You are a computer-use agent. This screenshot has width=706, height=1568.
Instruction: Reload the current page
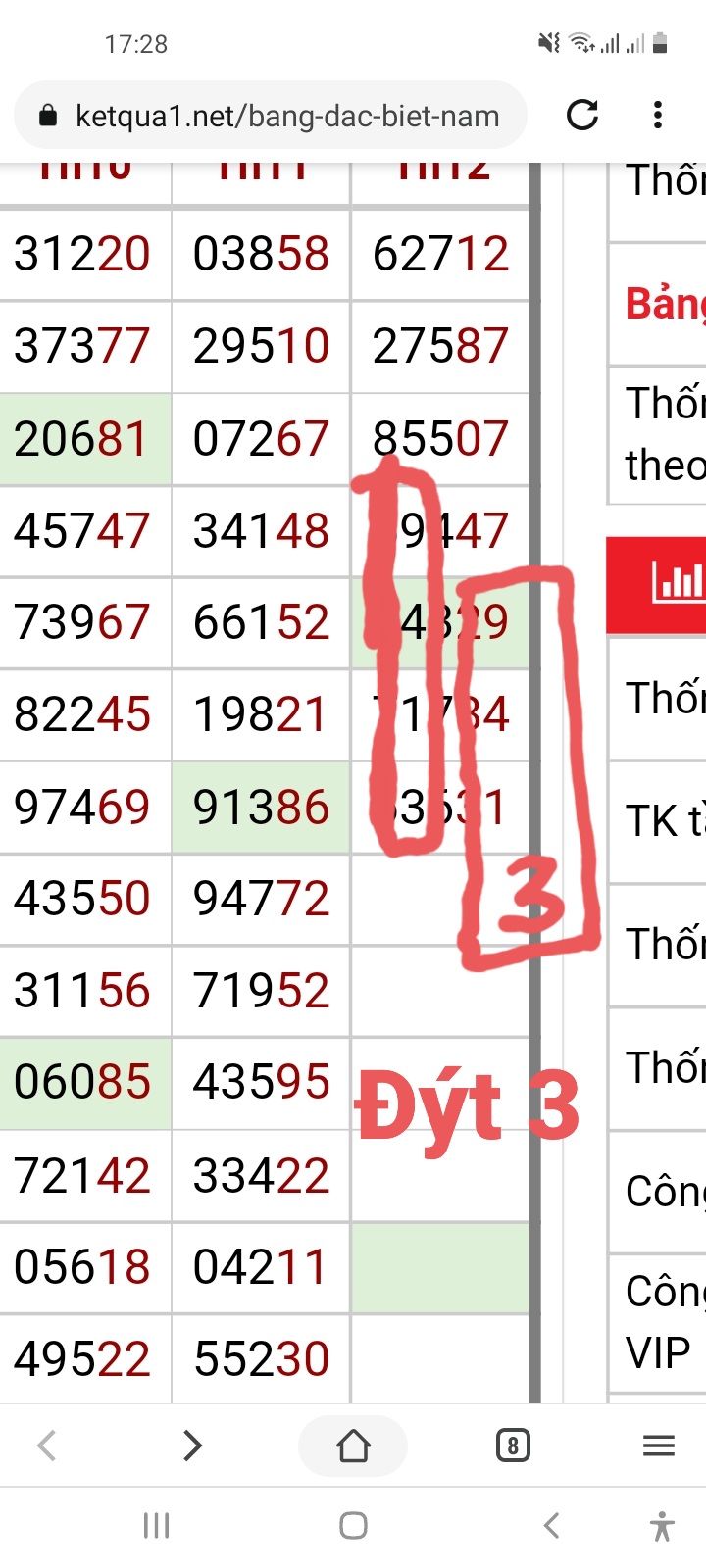click(x=582, y=116)
